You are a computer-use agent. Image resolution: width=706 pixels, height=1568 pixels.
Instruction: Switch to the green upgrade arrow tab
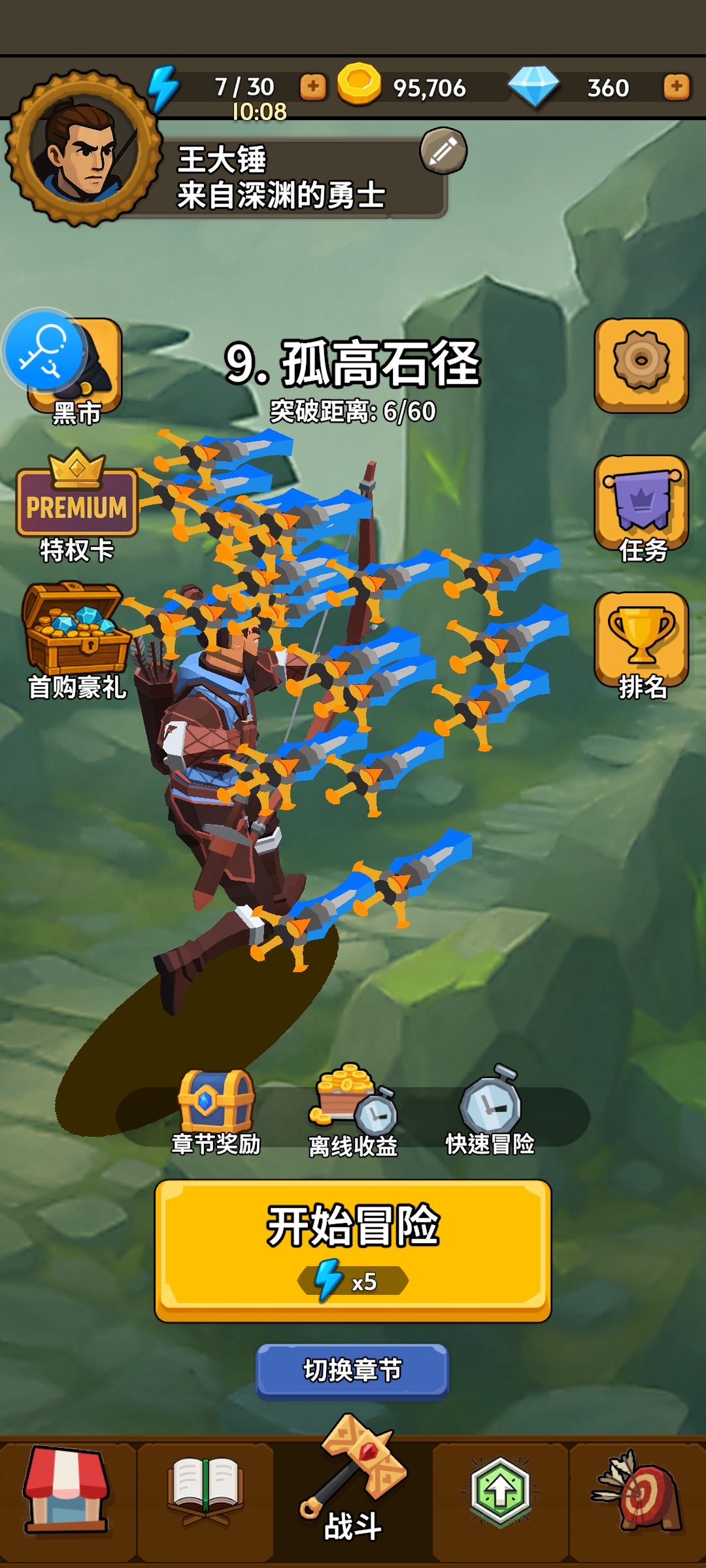pyautogui.click(x=500, y=1496)
